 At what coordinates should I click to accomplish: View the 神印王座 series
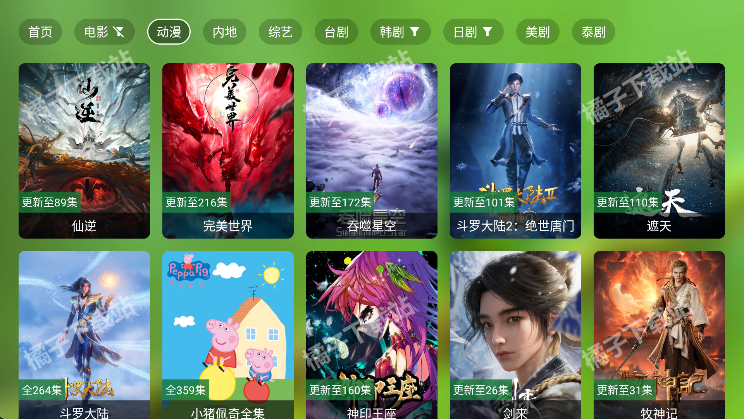(372, 335)
